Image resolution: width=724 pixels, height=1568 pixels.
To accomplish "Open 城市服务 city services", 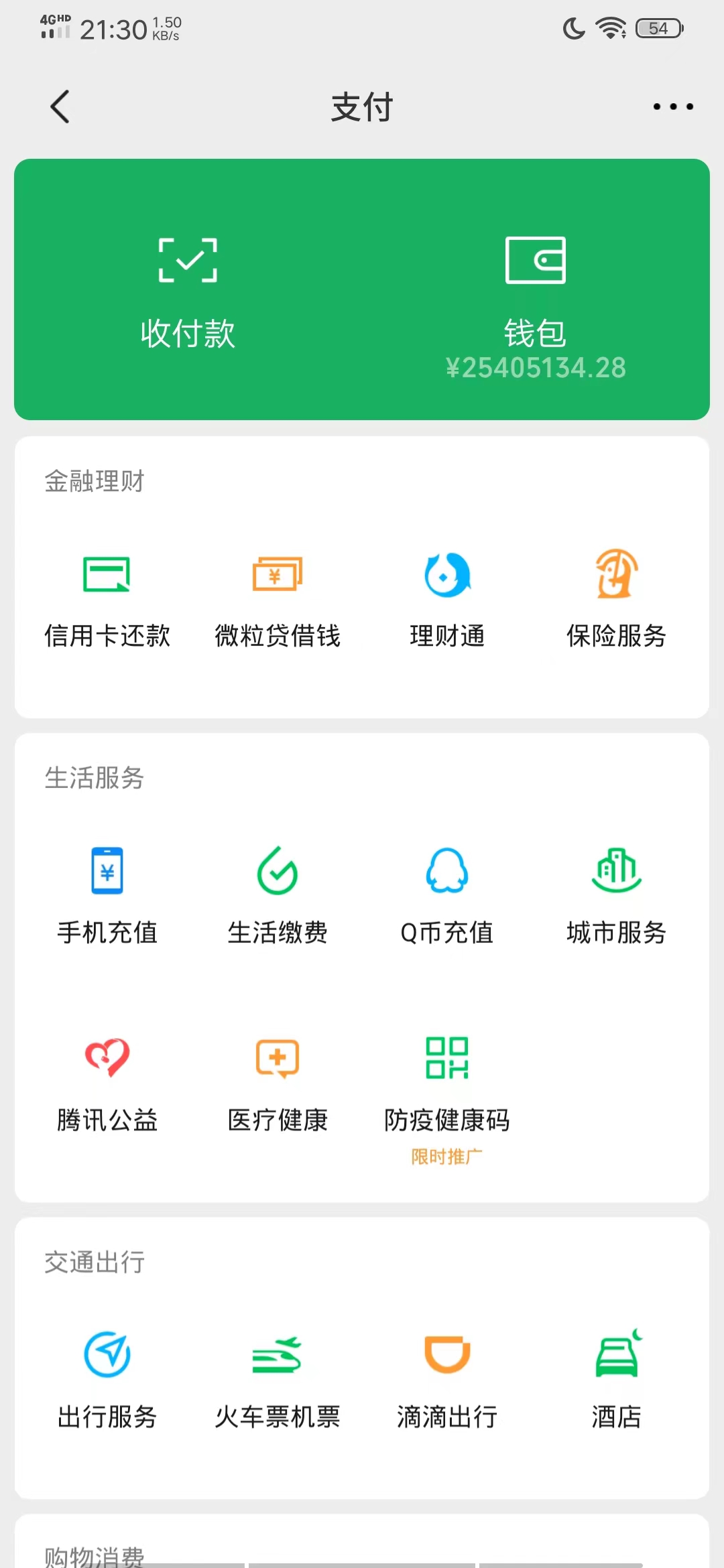I will tap(615, 898).
